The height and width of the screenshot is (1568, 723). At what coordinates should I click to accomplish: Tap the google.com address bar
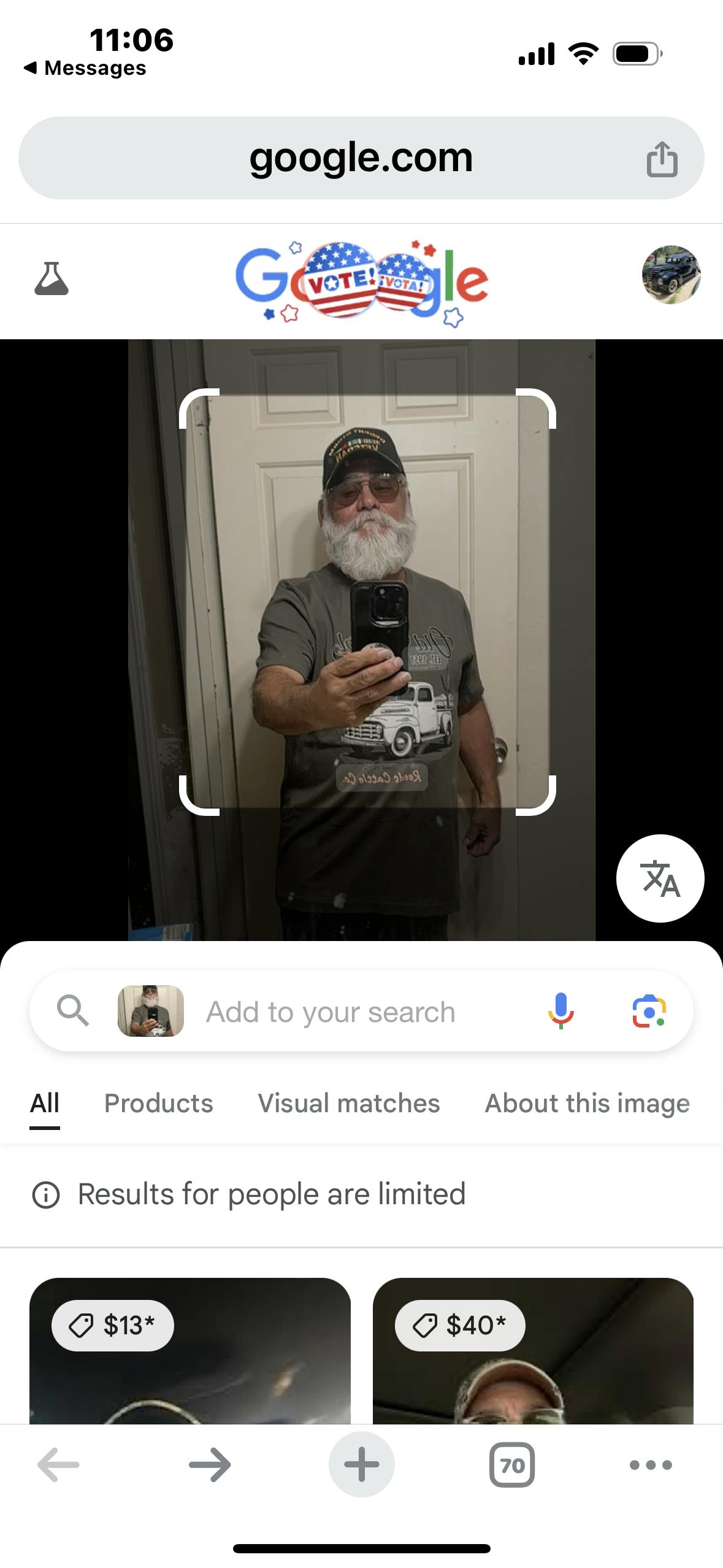(x=361, y=158)
